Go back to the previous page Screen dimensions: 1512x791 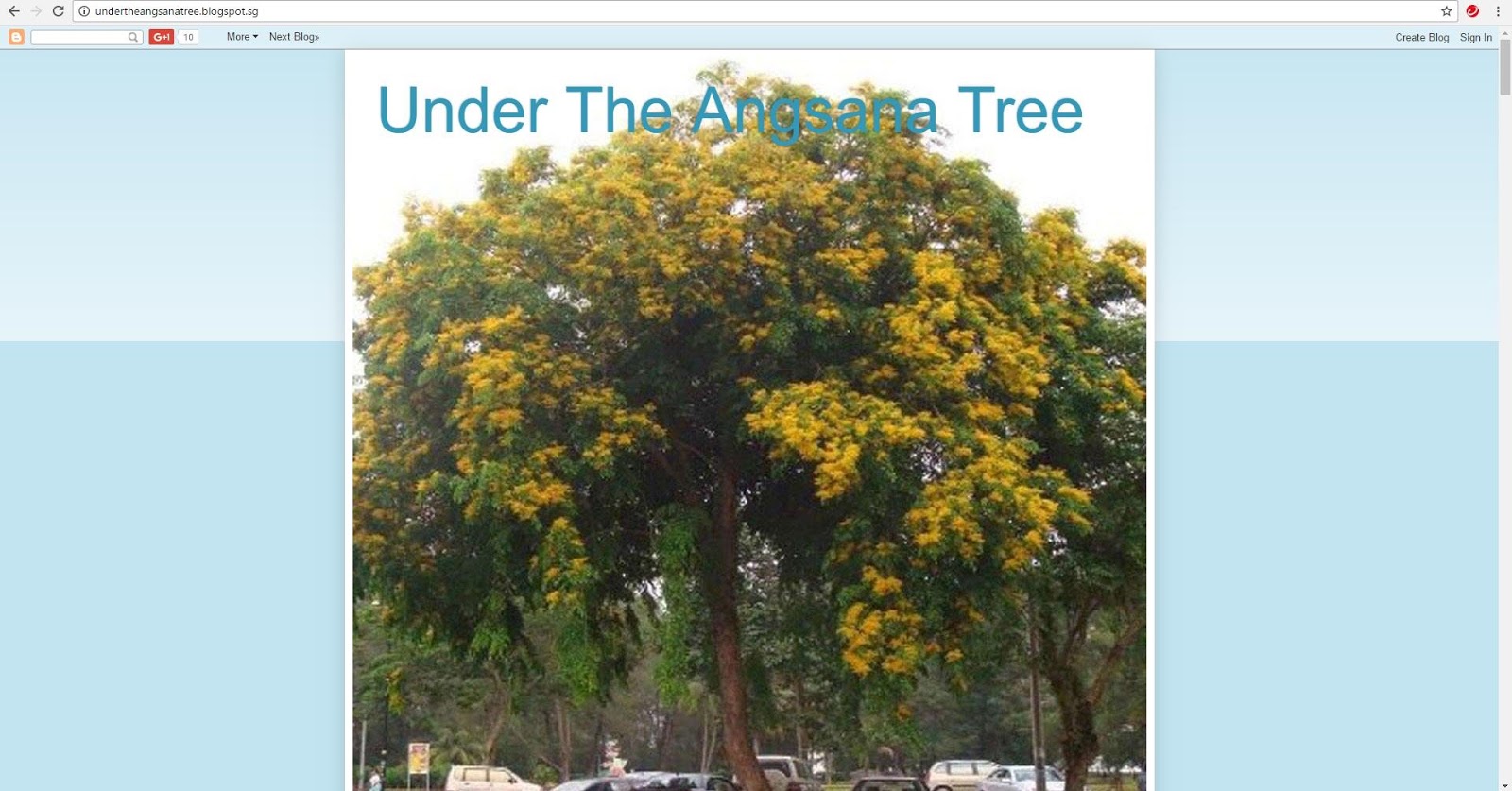pyautogui.click(x=13, y=11)
